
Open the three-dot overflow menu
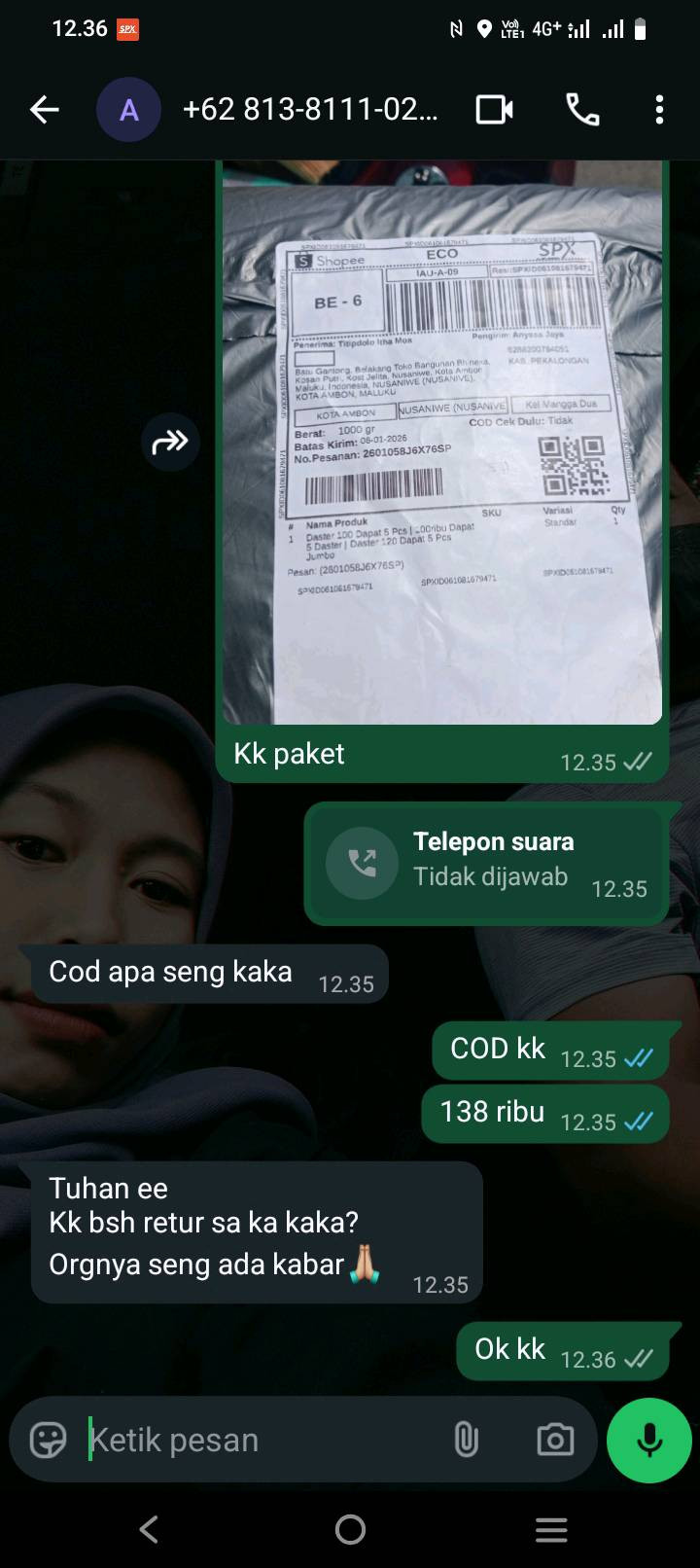tap(659, 110)
